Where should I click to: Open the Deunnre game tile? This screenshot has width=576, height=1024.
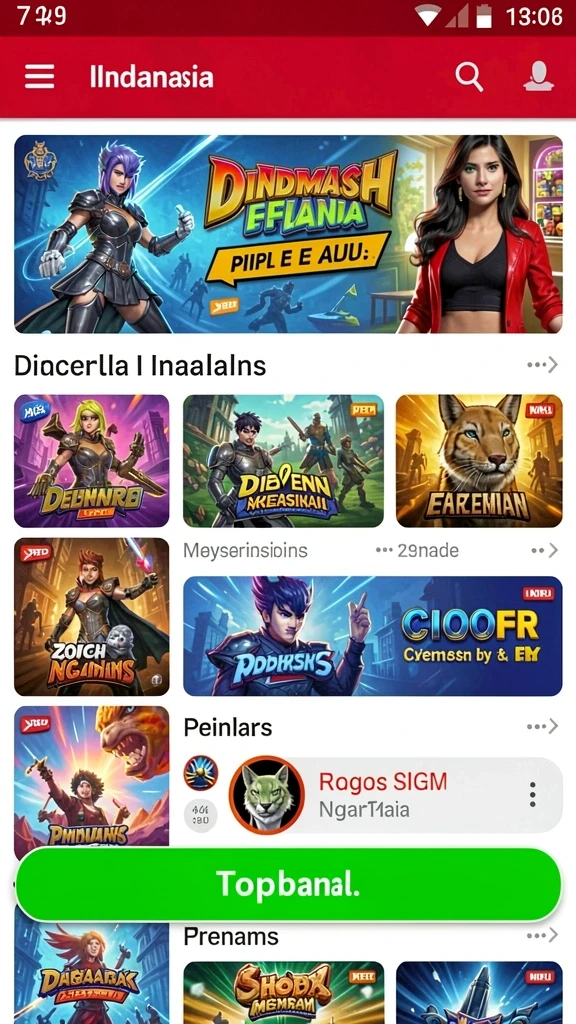[x=91, y=460]
